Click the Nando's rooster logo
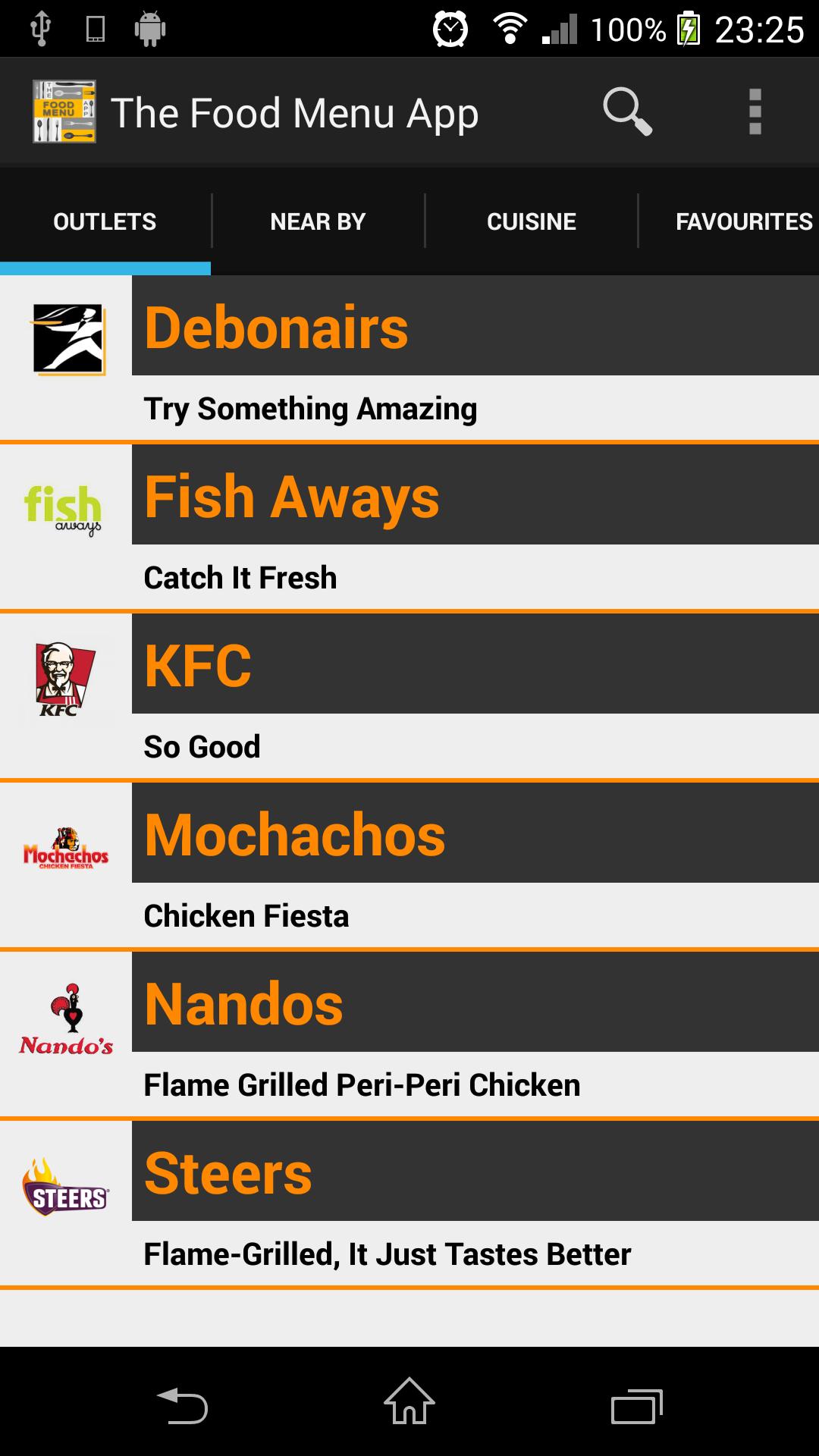 point(65,1018)
